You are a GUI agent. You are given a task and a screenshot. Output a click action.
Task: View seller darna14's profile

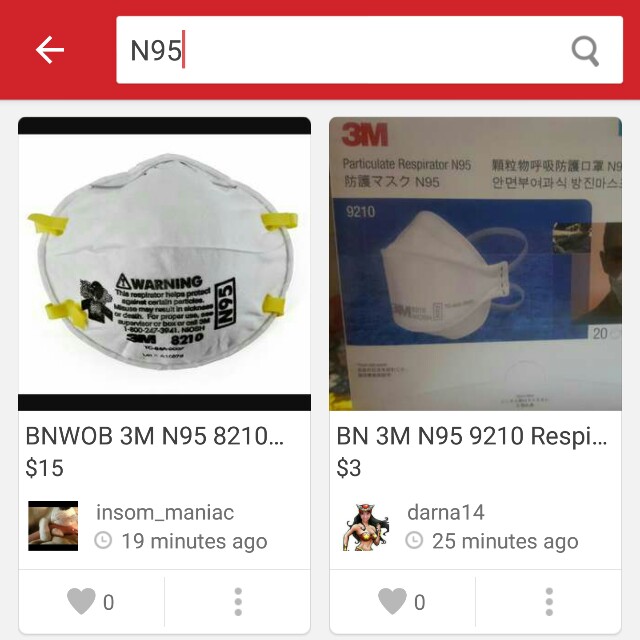(x=445, y=513)
